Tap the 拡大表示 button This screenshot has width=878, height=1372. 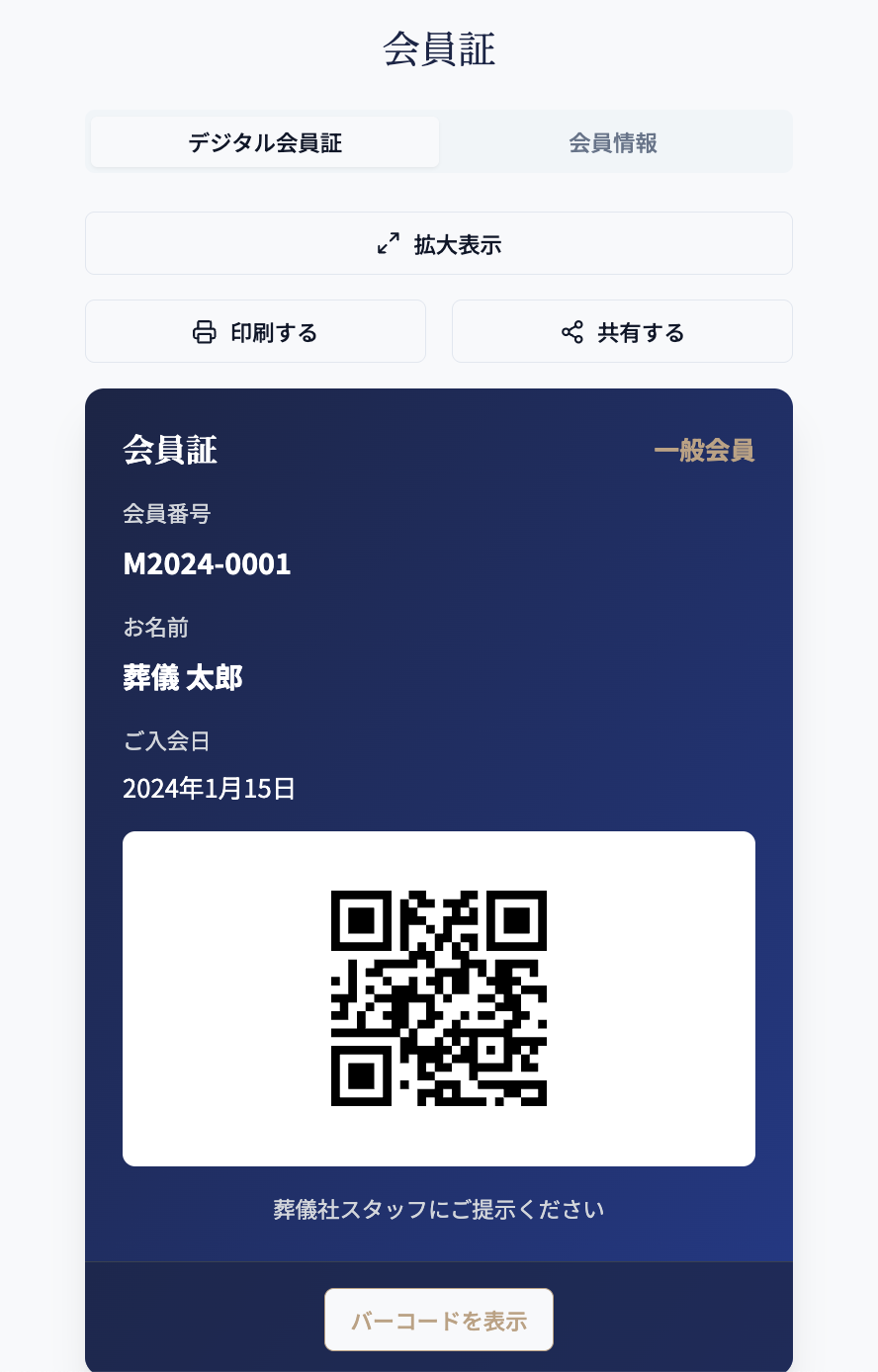(x=439, y=243)
